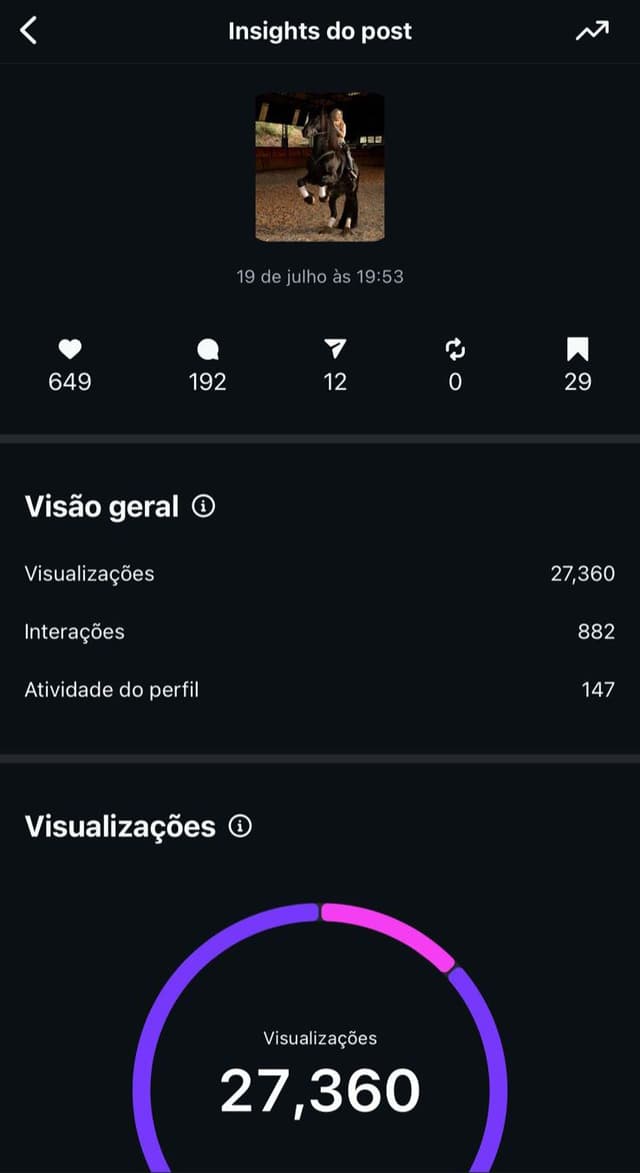Show info for the Visualizações section
The image size is (640, 1173).
tap(240, 826)
